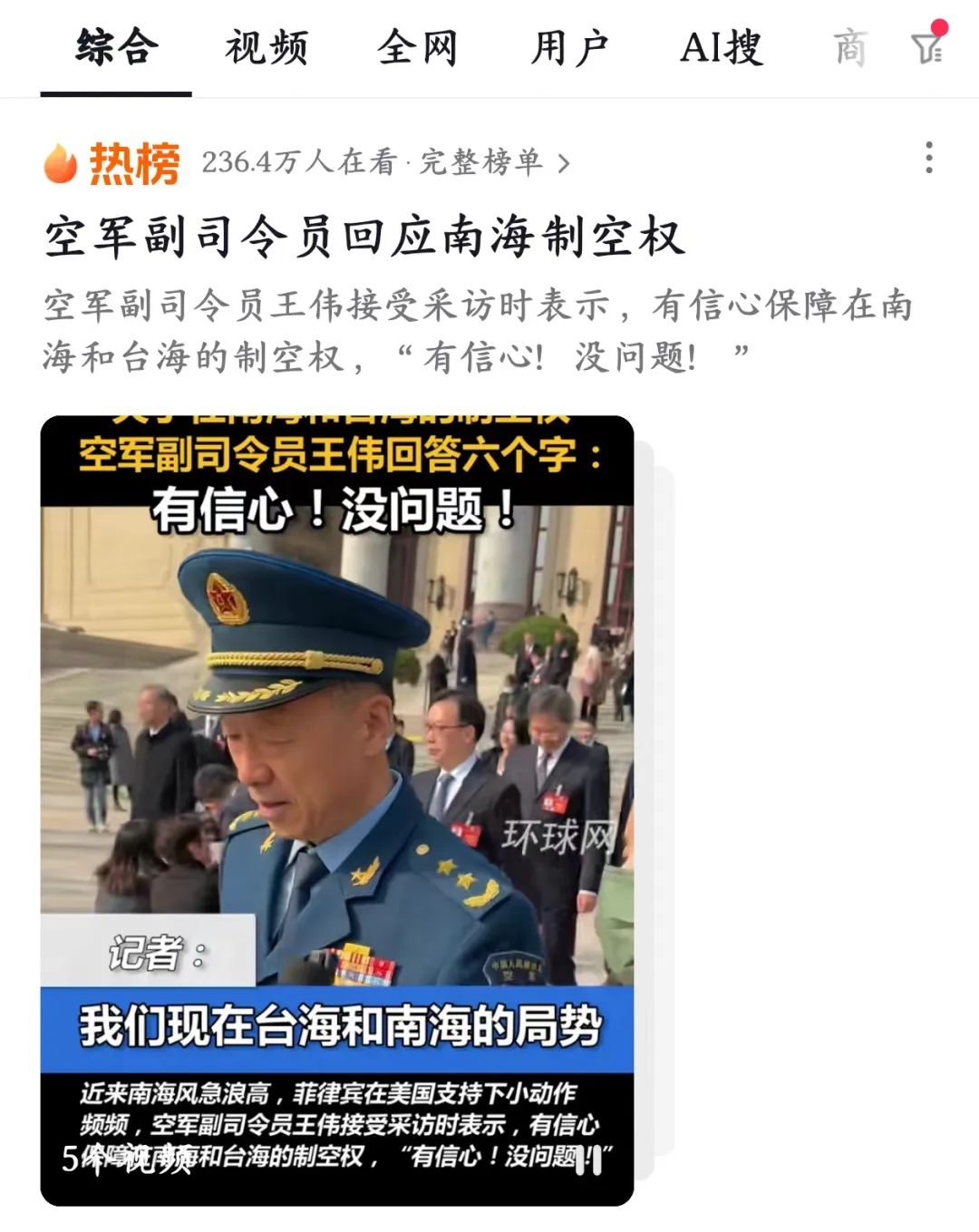
Task: Open the three-dot more options menu
Action: [928, 159]
